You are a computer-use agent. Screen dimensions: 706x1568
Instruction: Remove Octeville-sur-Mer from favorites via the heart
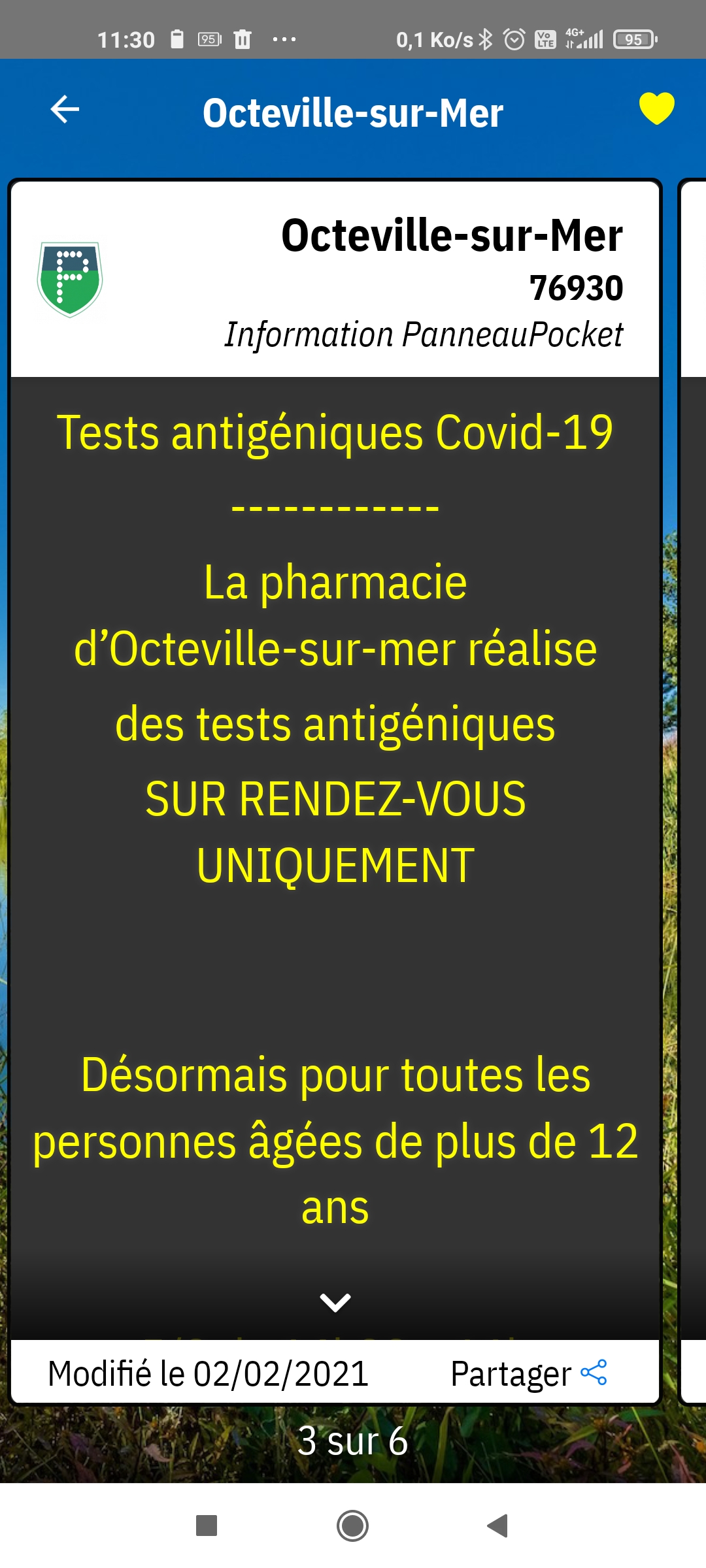point(656,108)
